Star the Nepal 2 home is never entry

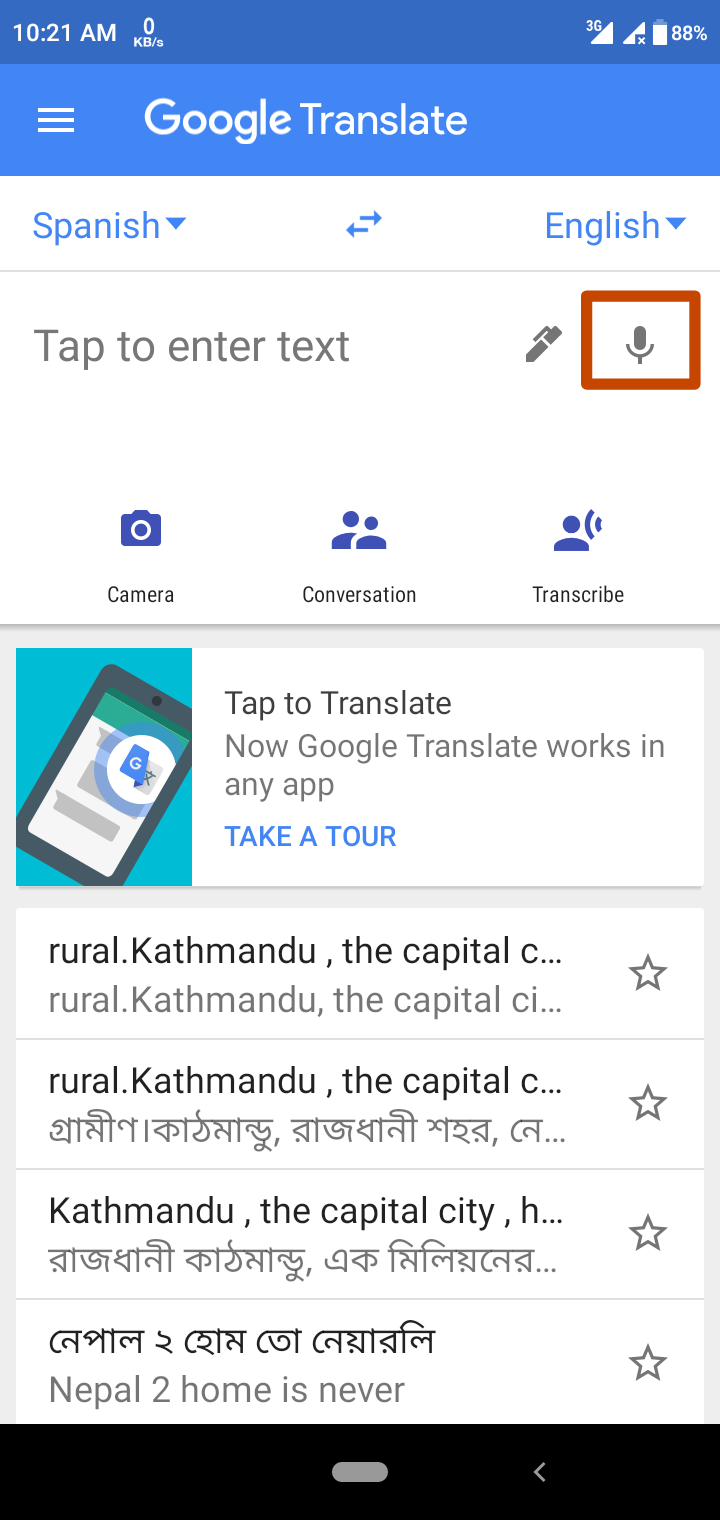(647, 1363)
